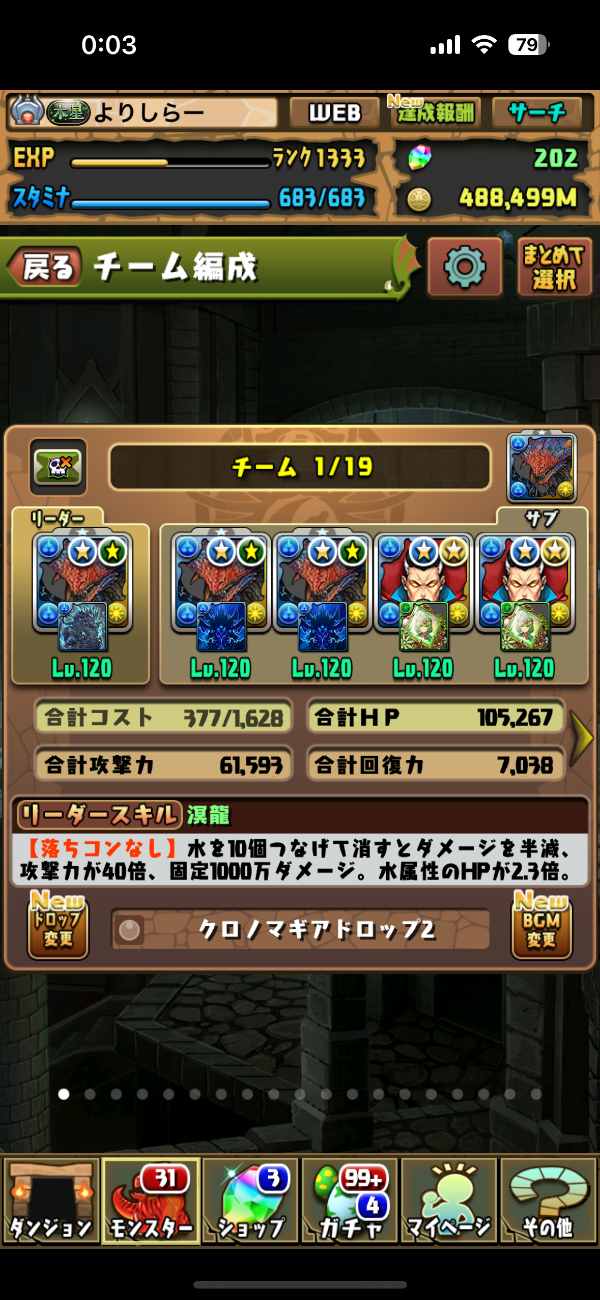Switch to マイページ tab

click(449, 1200)
